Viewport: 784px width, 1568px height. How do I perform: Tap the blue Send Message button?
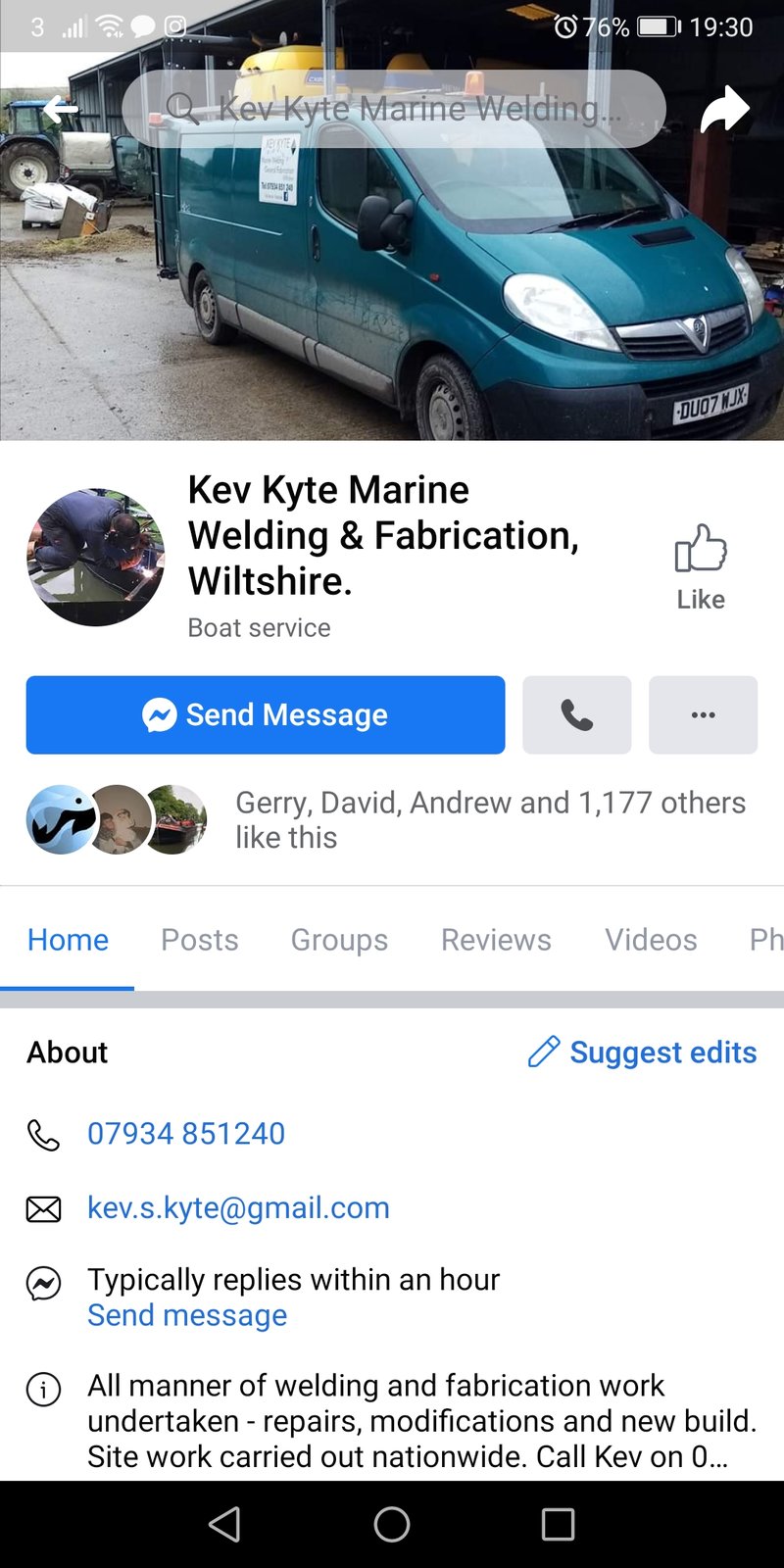coord(266,714)
